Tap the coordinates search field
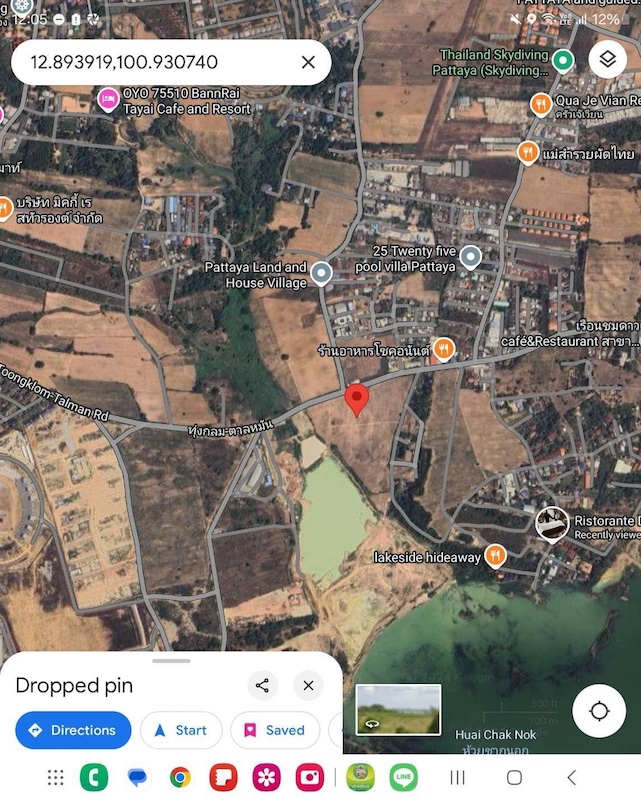This screenshot has height=800, width=641. [x=150, y=62]
